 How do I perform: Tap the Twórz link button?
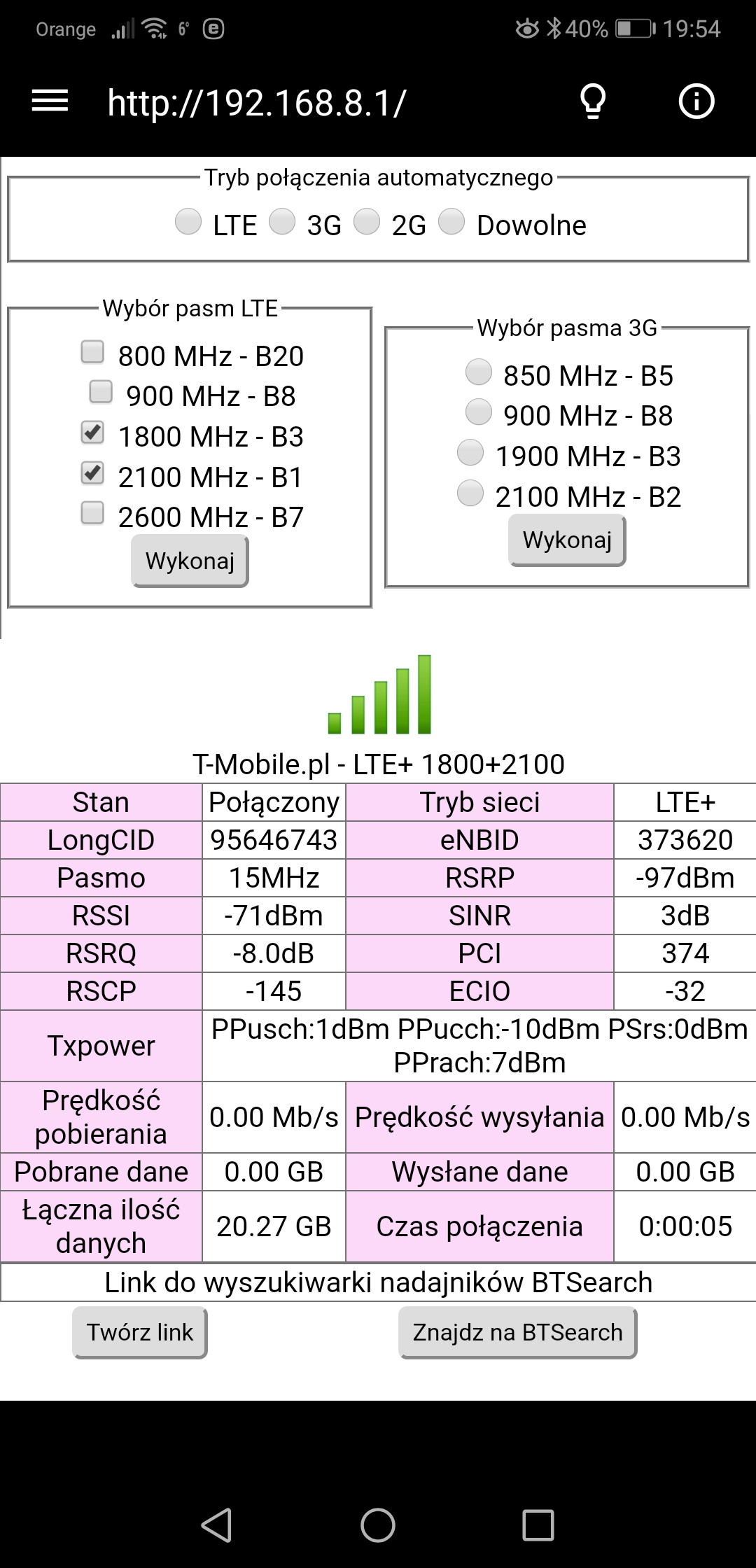point(140,1332)
